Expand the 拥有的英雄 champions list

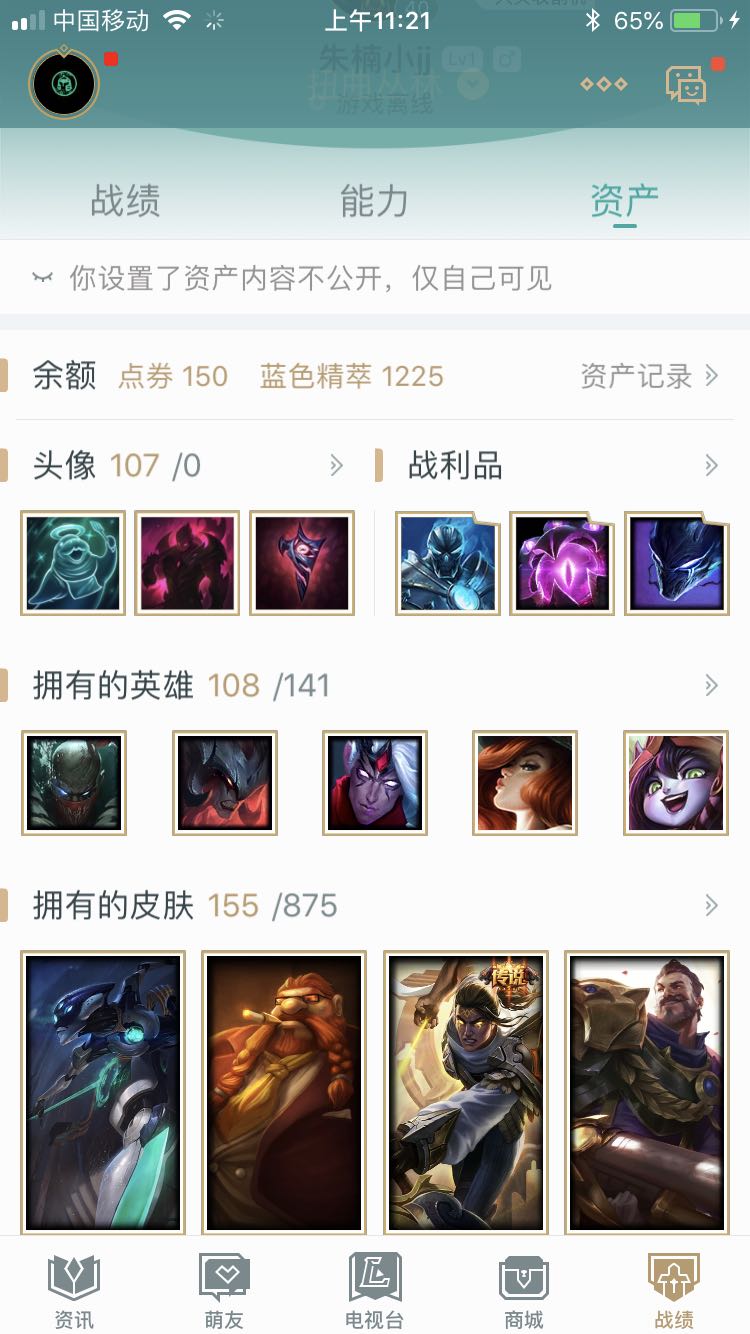click(711, 685)
